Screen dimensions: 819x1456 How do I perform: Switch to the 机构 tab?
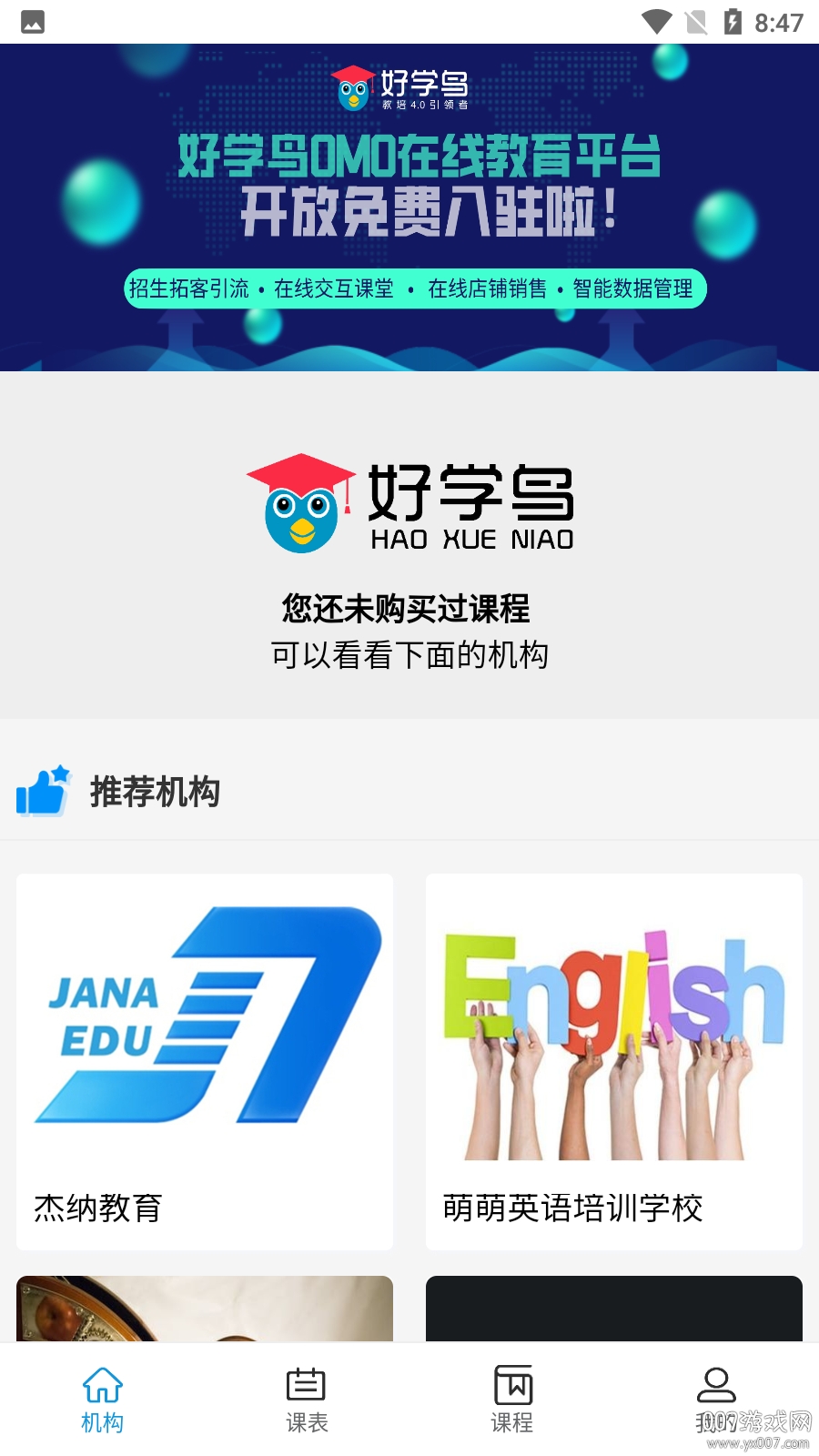point(102,1400)
